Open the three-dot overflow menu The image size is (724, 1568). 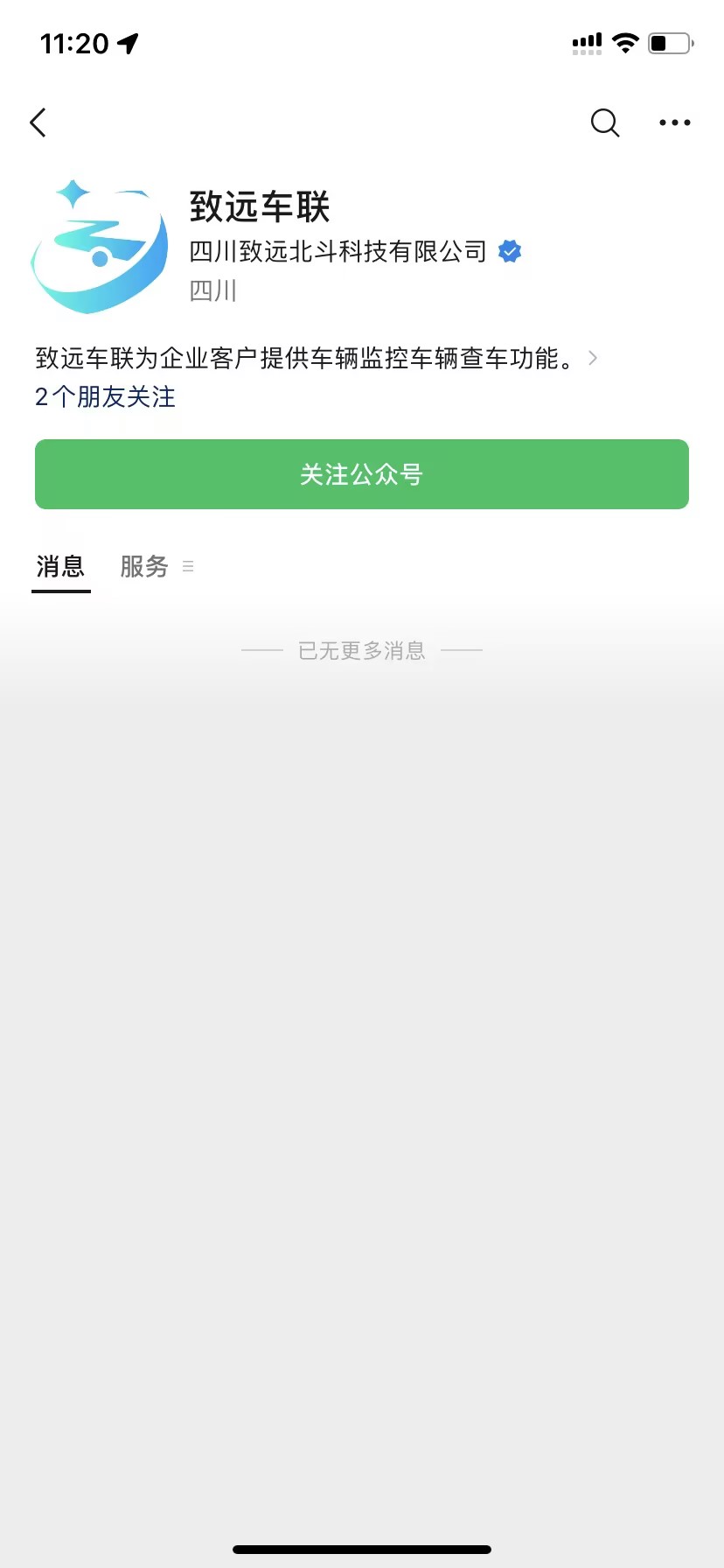[x=675, y=122]
